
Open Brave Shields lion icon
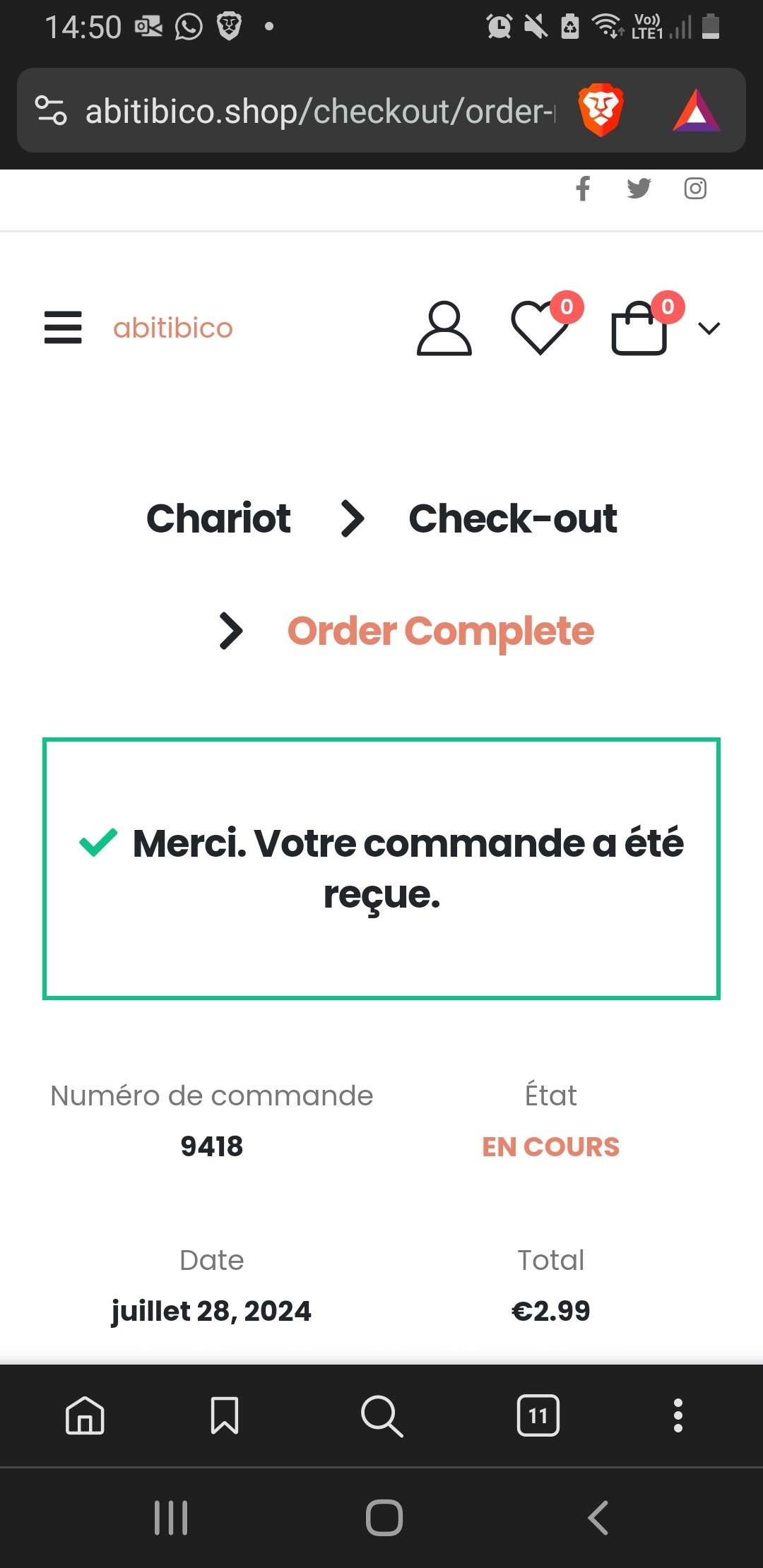pos(601,110)
